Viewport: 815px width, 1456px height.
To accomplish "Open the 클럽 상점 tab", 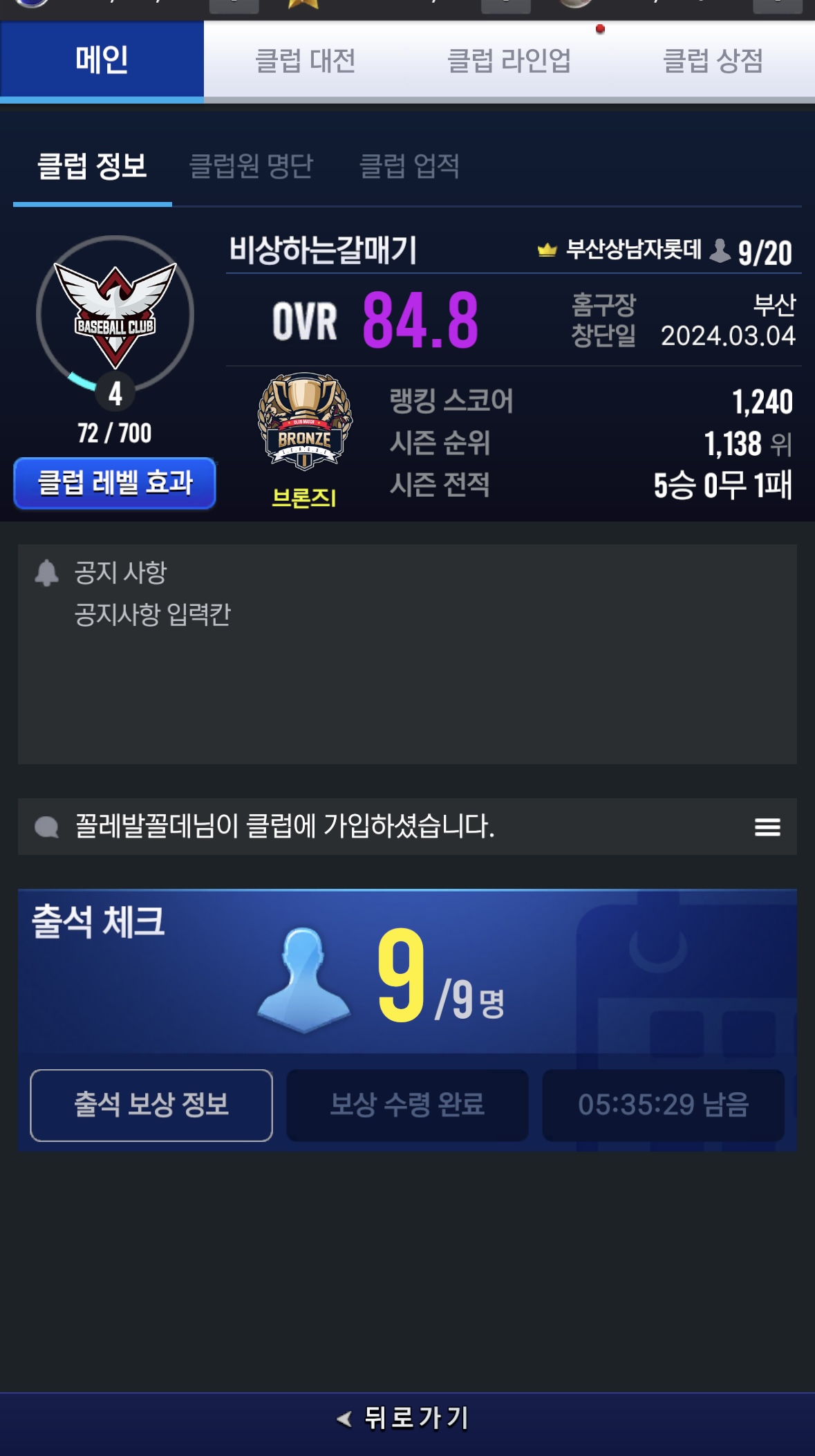I will pyautogui.click(x=713, y=60).
